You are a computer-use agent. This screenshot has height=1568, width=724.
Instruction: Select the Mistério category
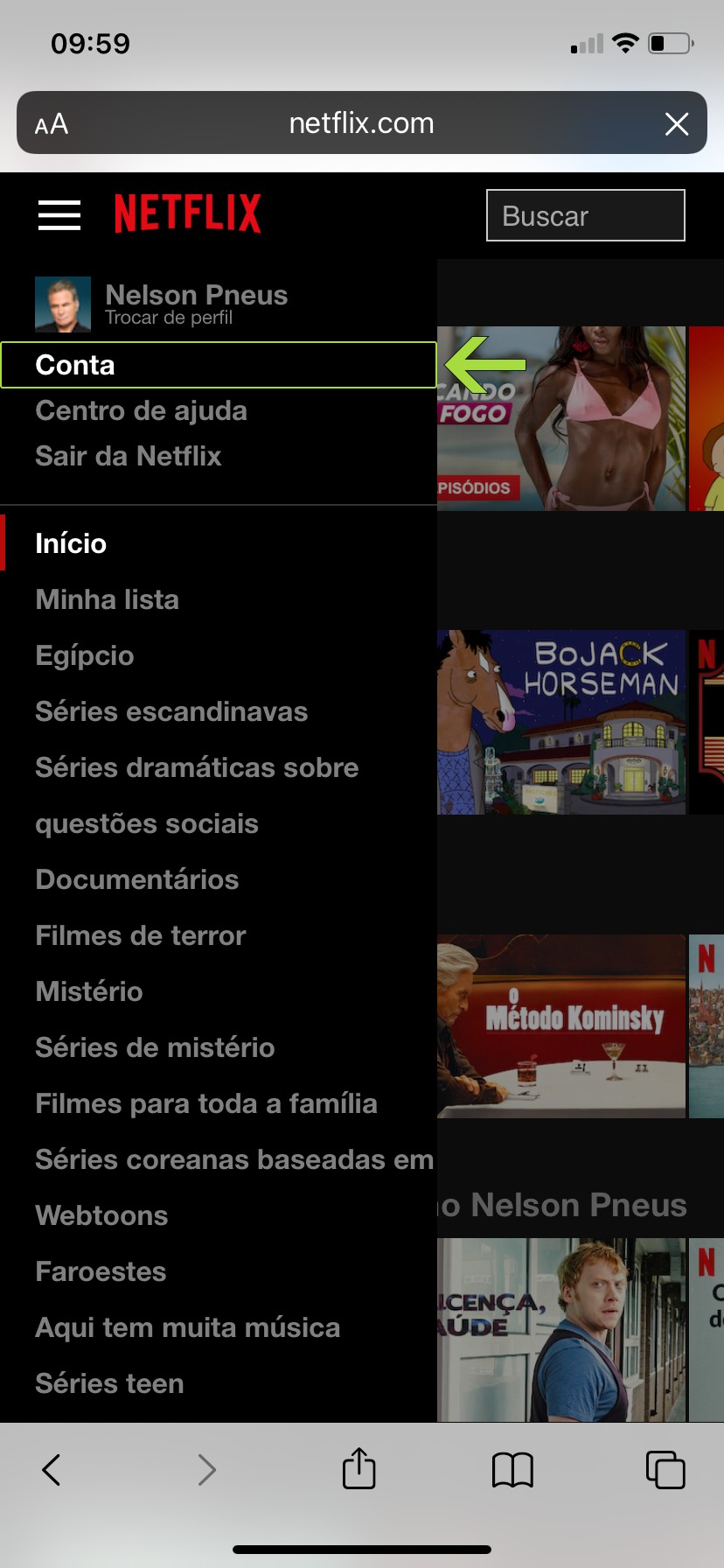pyautogui.click(x=88, y=991)
